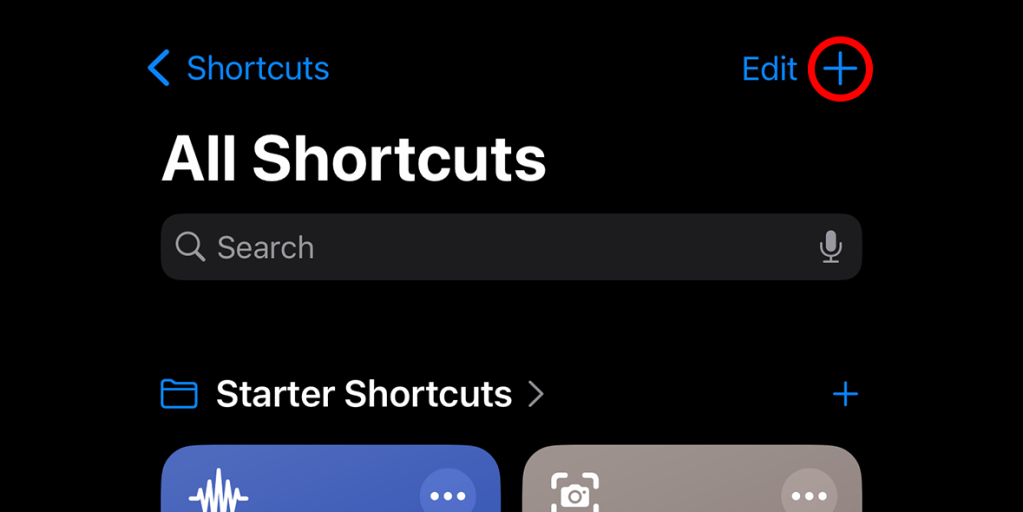Tap Edit in the top bar
This screenshot has width=1023, height=512.
coord(769,68)
